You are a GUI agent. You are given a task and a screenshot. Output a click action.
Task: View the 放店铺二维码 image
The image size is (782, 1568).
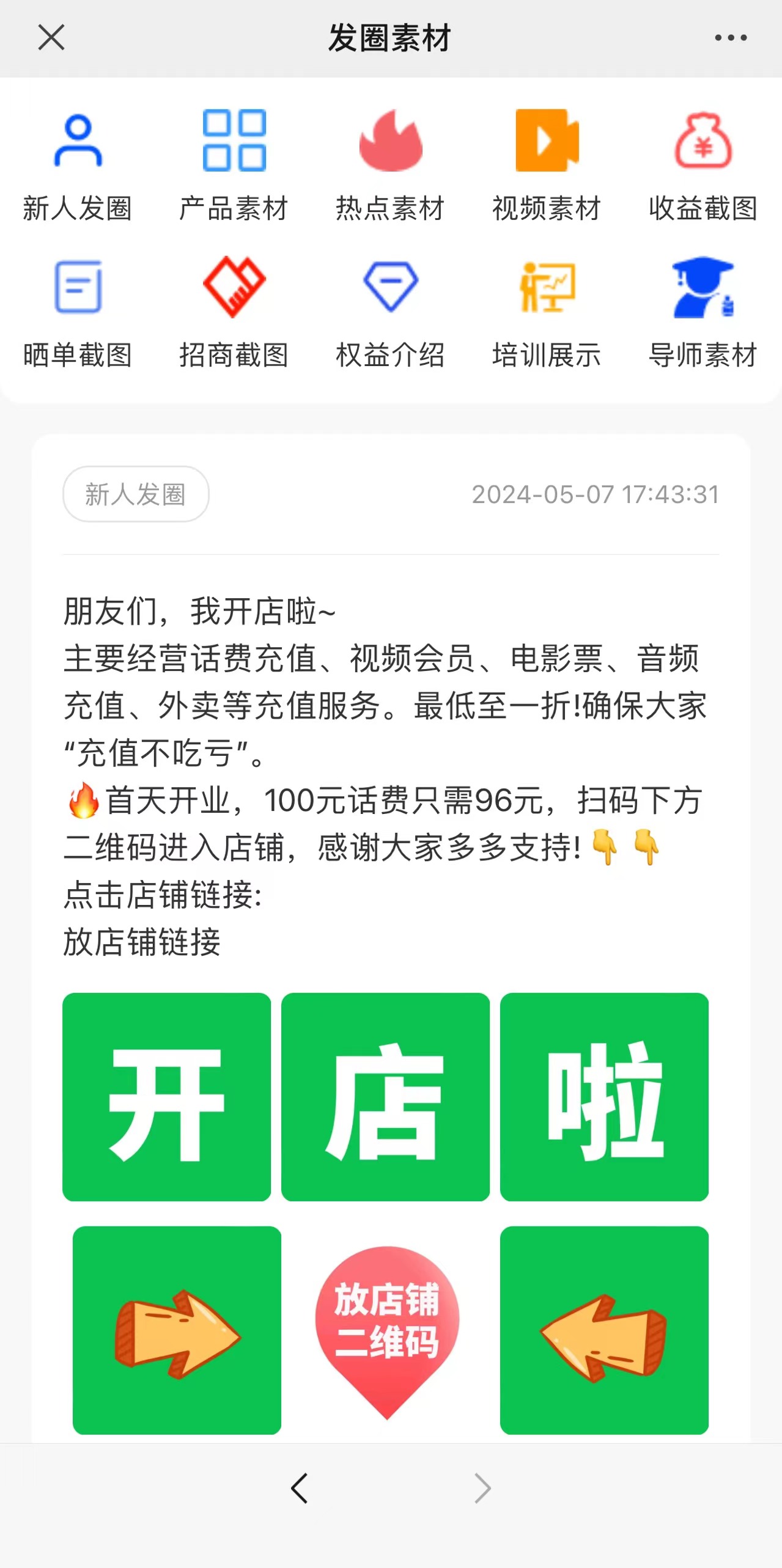386,1330
